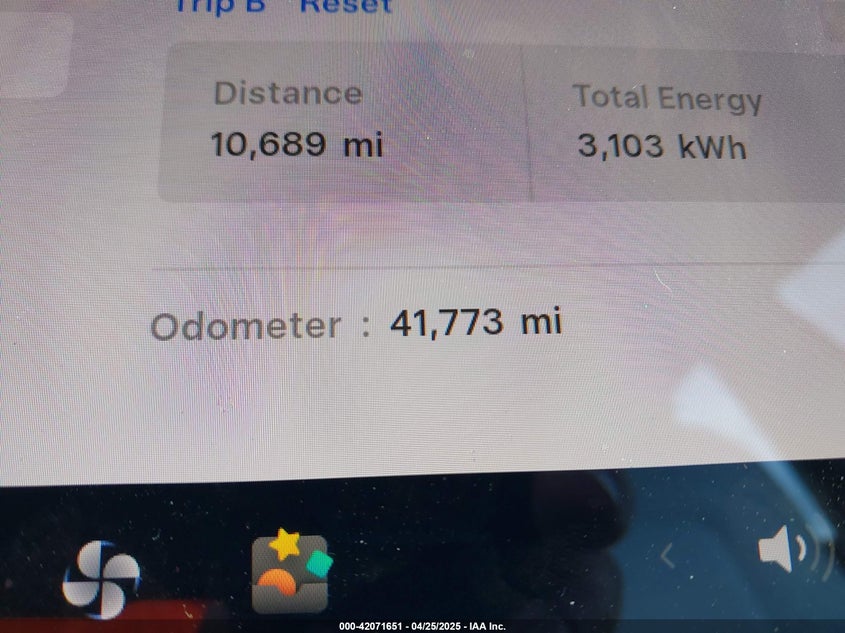Lower volume with the left chevron
The image size is (845, 633).
(667, 555)
